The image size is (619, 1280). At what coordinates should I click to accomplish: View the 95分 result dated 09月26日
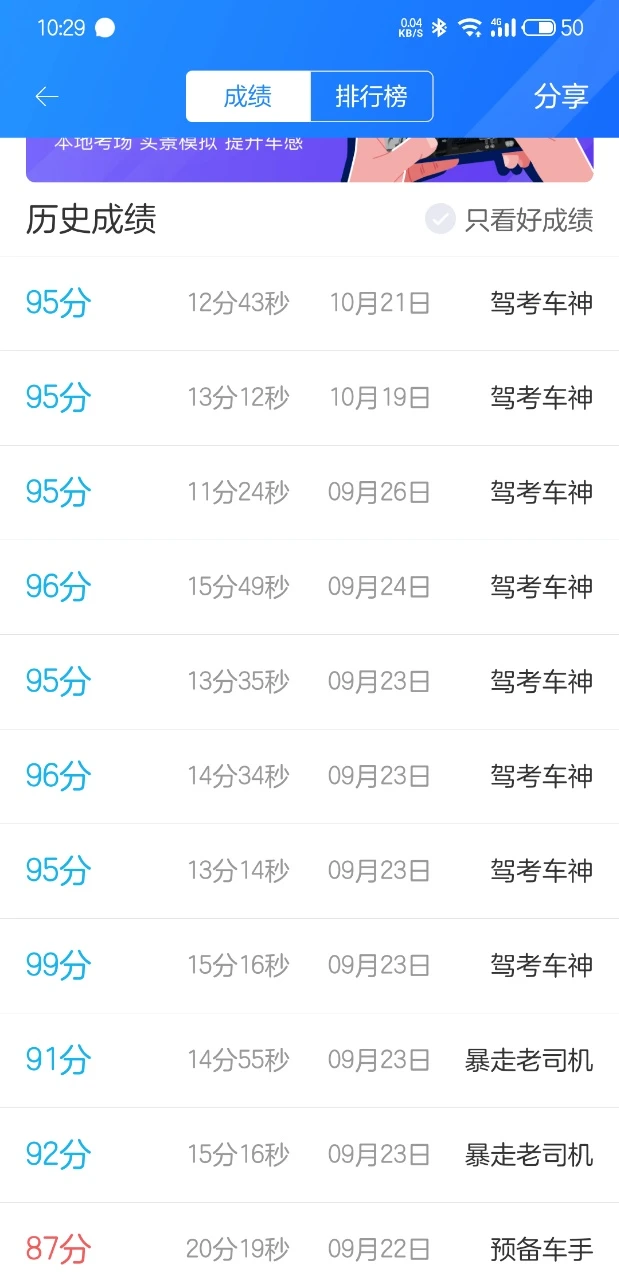coord(309,493)
